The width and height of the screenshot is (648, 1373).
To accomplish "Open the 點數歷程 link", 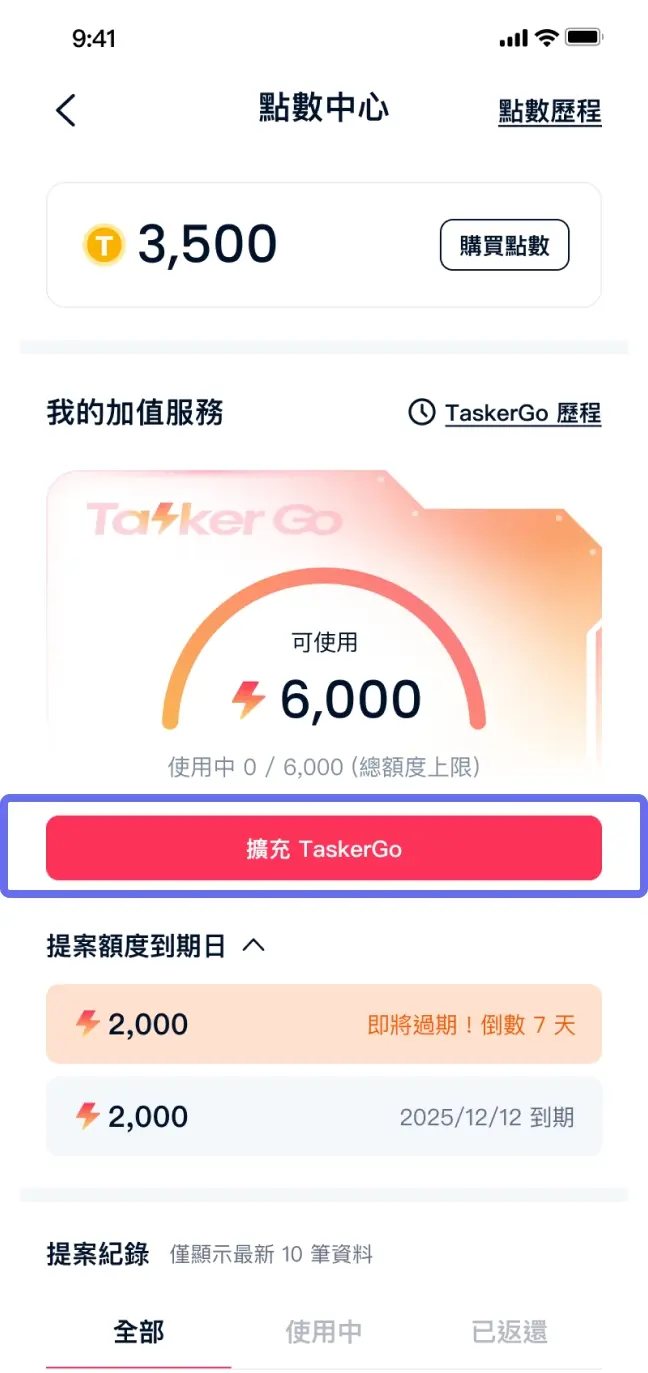I will point(549,111).
